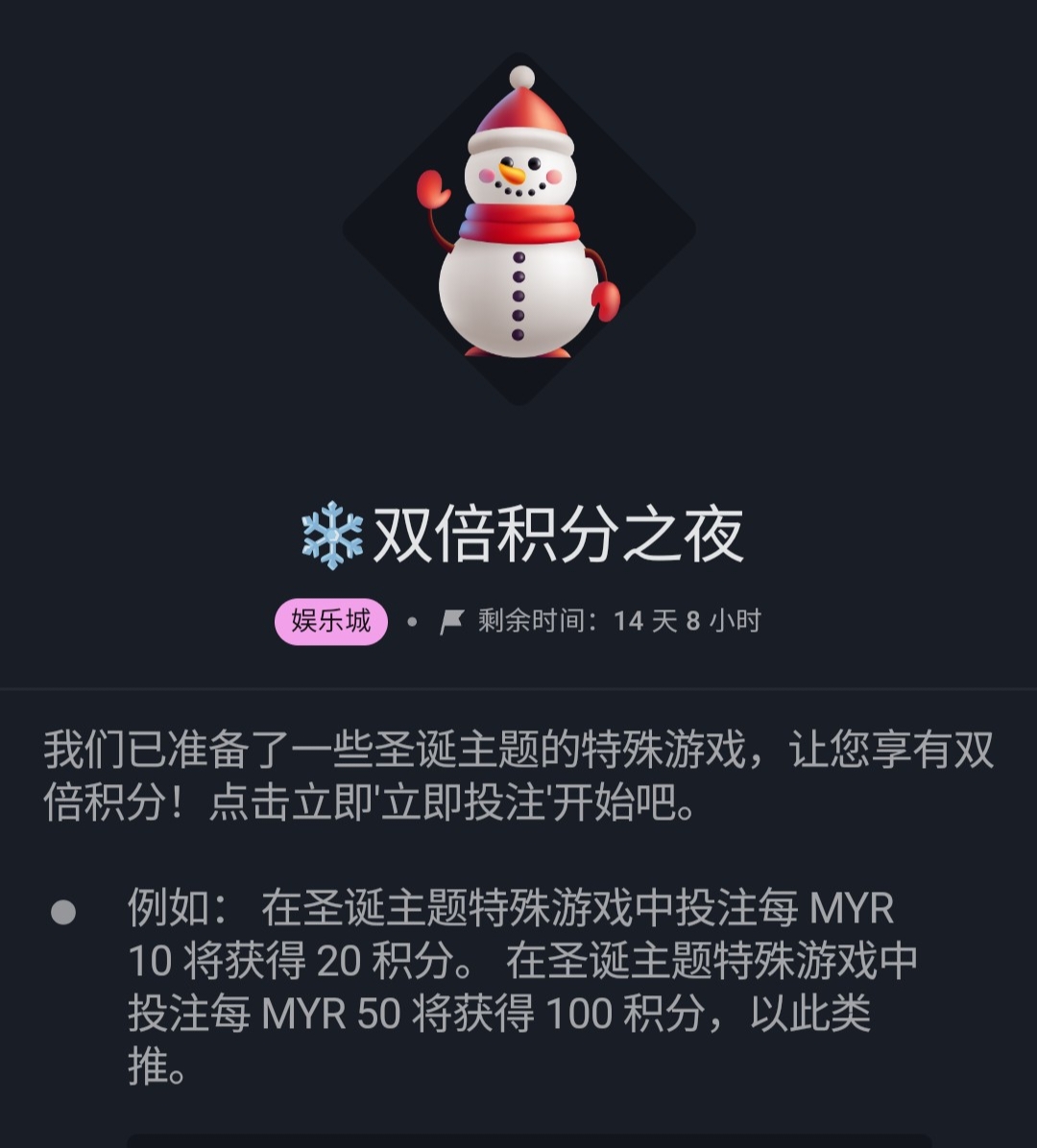Click the buttons on the snowman's body

point(518,298)
